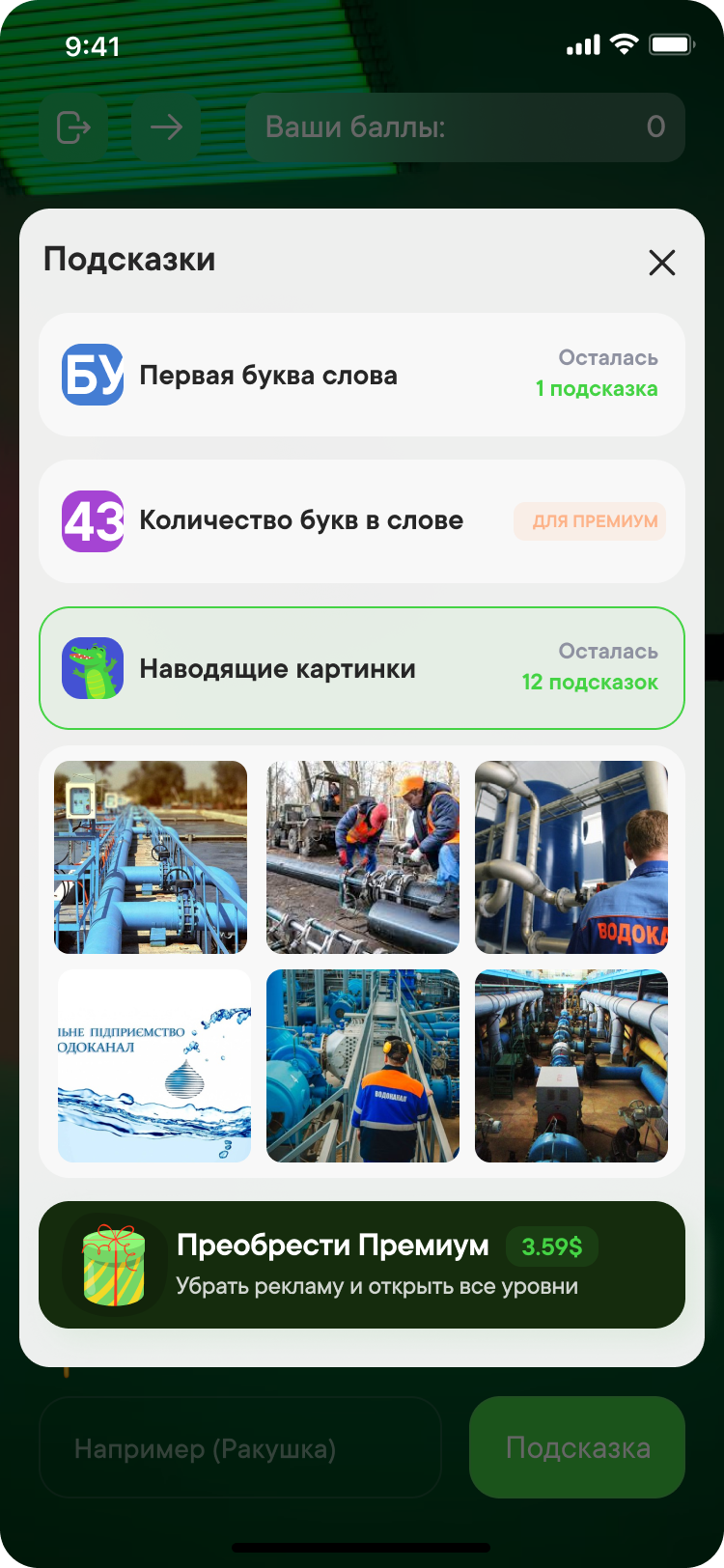Tap the Приобрести Премиум banner
Image resolution: width=724 pixels, height=1568 pixels.
pyautogui.click(x=362, y=1265)
